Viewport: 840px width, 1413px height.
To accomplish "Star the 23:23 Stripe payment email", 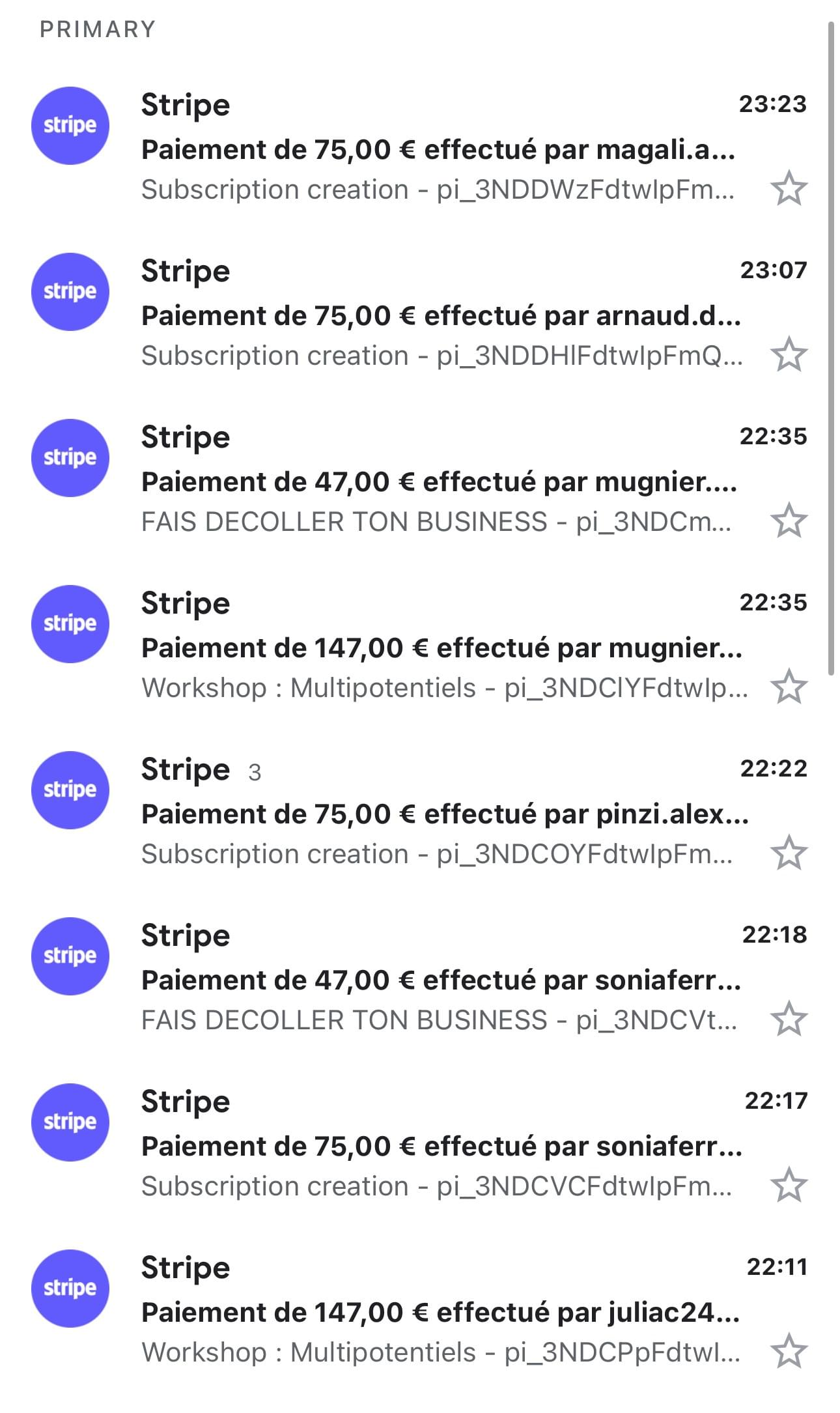I will tap(789, 189).
